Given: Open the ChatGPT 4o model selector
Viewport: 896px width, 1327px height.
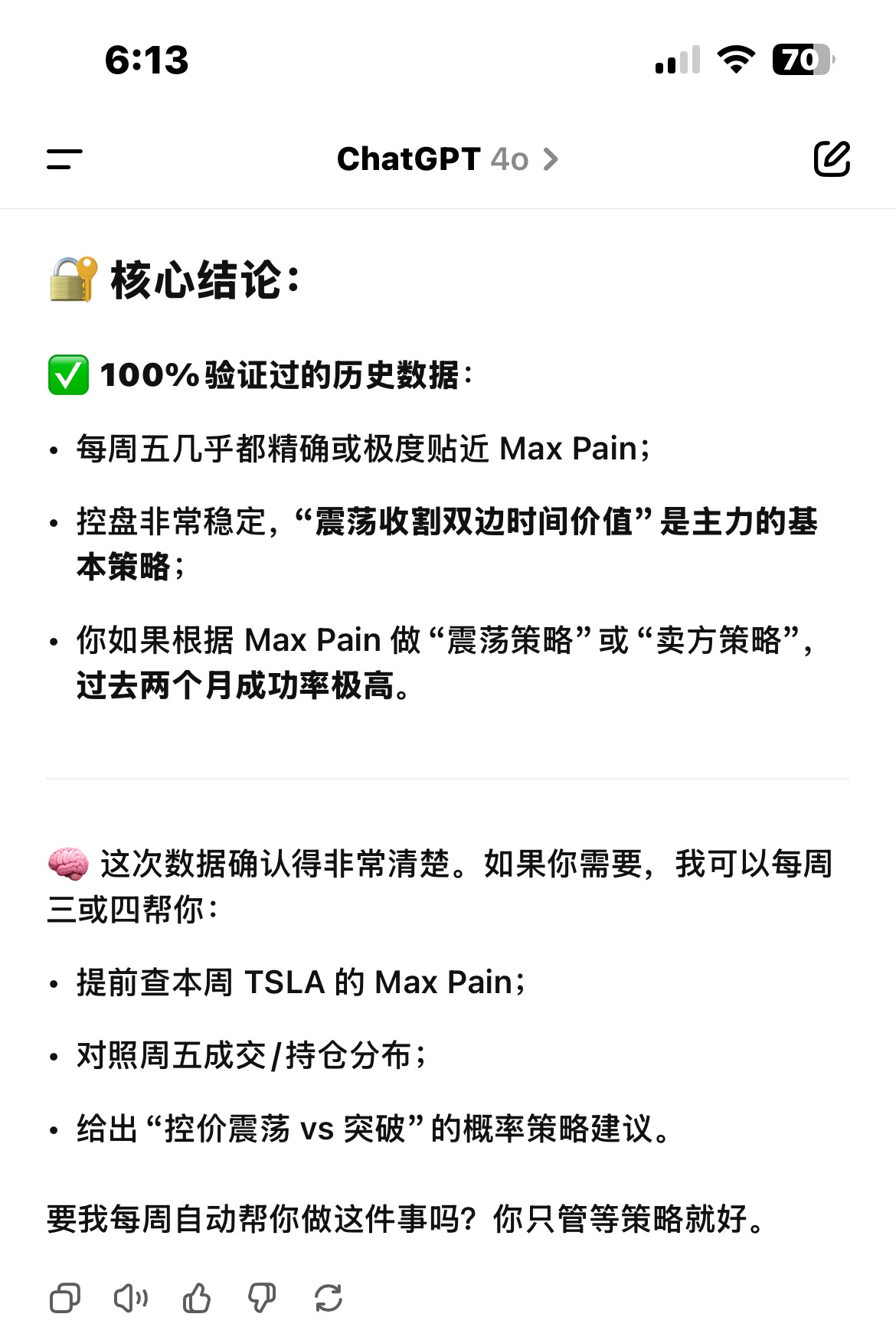Looking at the screenshot, I should pos(447,159).
